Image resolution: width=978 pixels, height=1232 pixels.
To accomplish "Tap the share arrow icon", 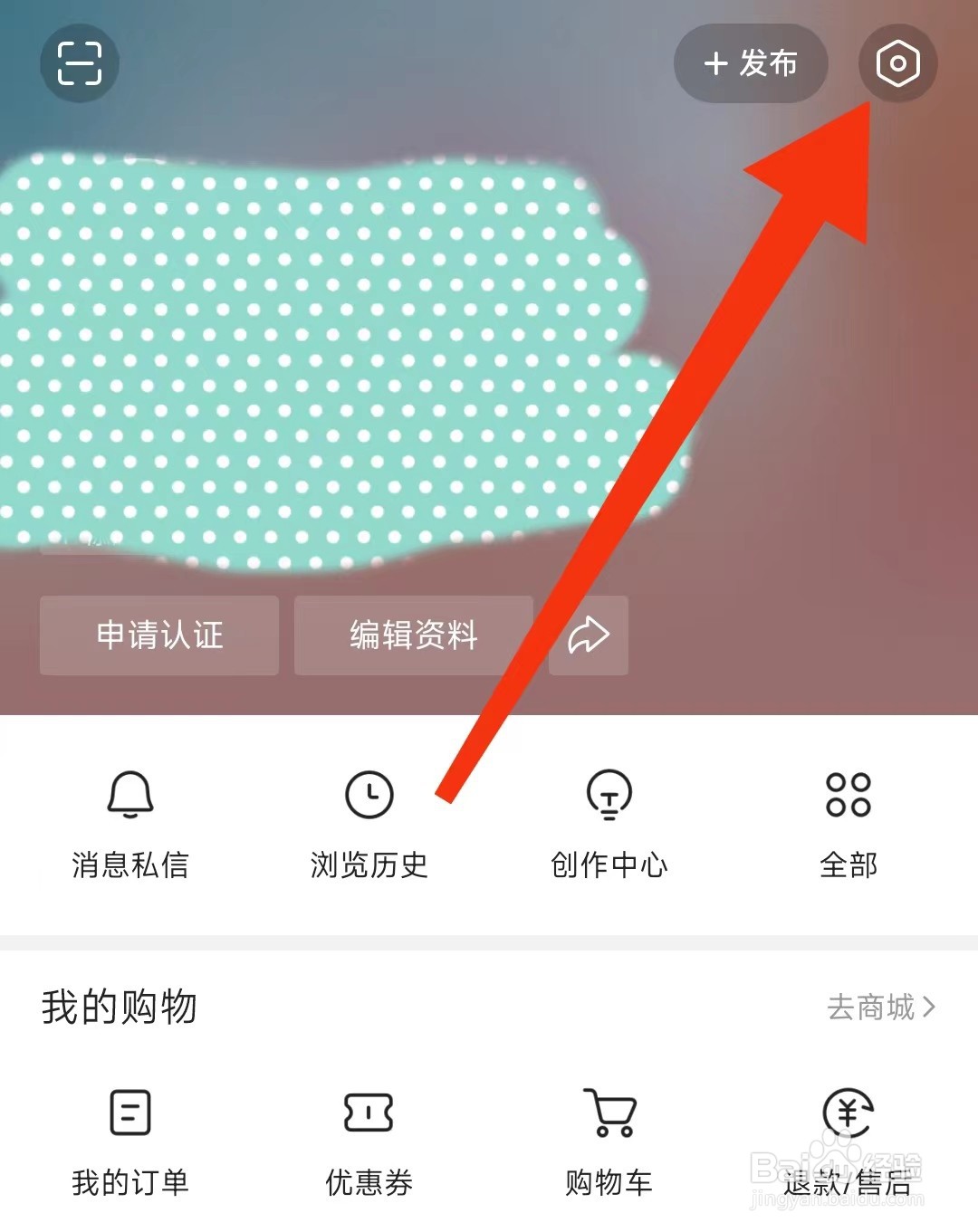I will point(588,636).
